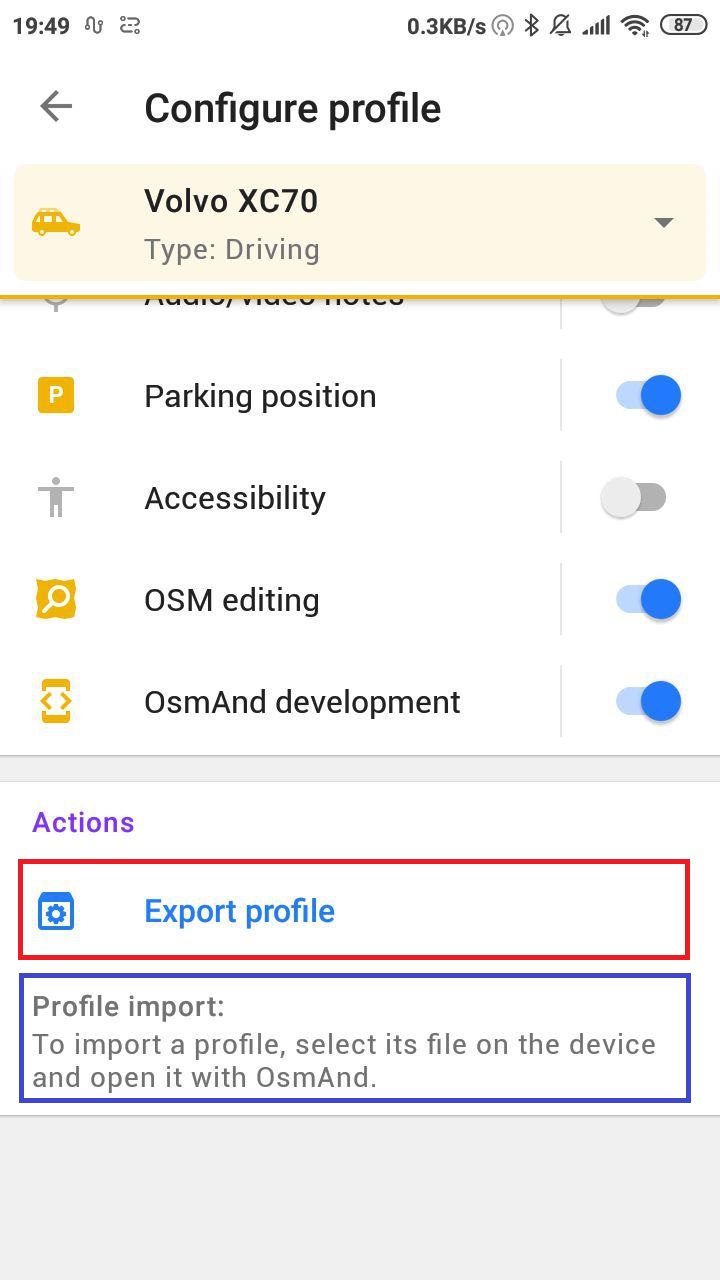This screenshot has width=720, height=1280.
Task: Tap Export profile
Action: (x=240, y=911)
